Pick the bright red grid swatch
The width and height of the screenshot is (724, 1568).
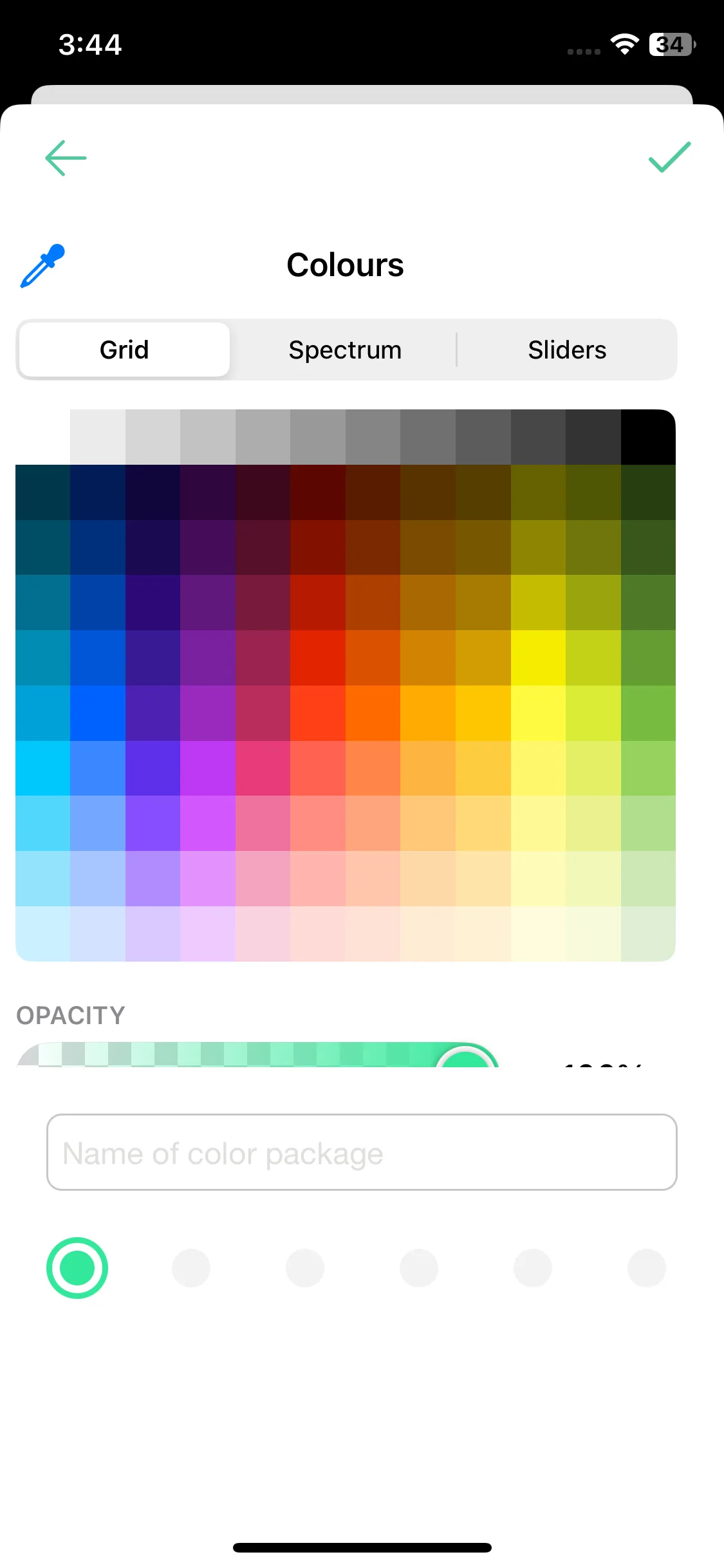pyautogui.click(x=318, y=658)
